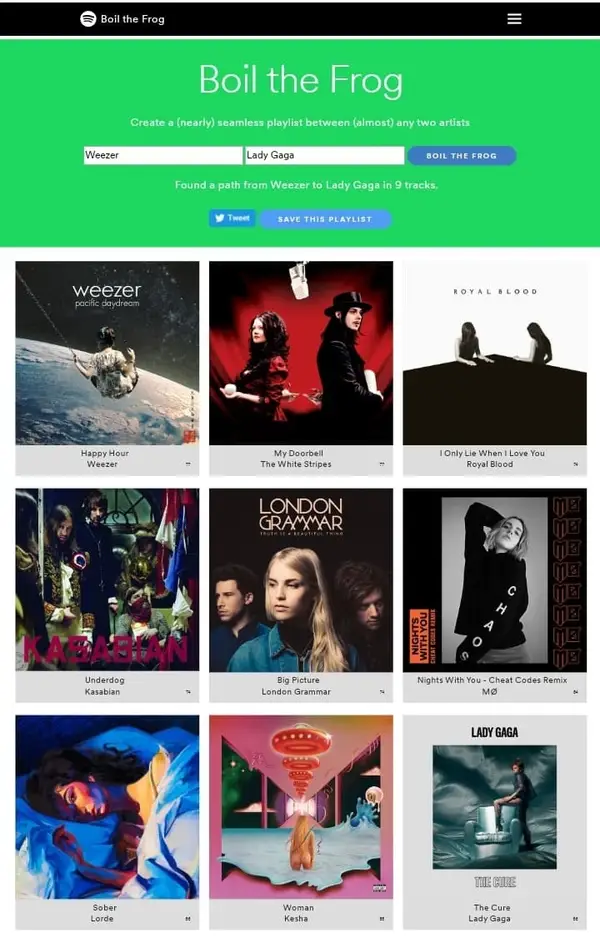This screenshot has height=938, width=600.
Task: Select Woman by Kesha
Action: pos(301,807)
